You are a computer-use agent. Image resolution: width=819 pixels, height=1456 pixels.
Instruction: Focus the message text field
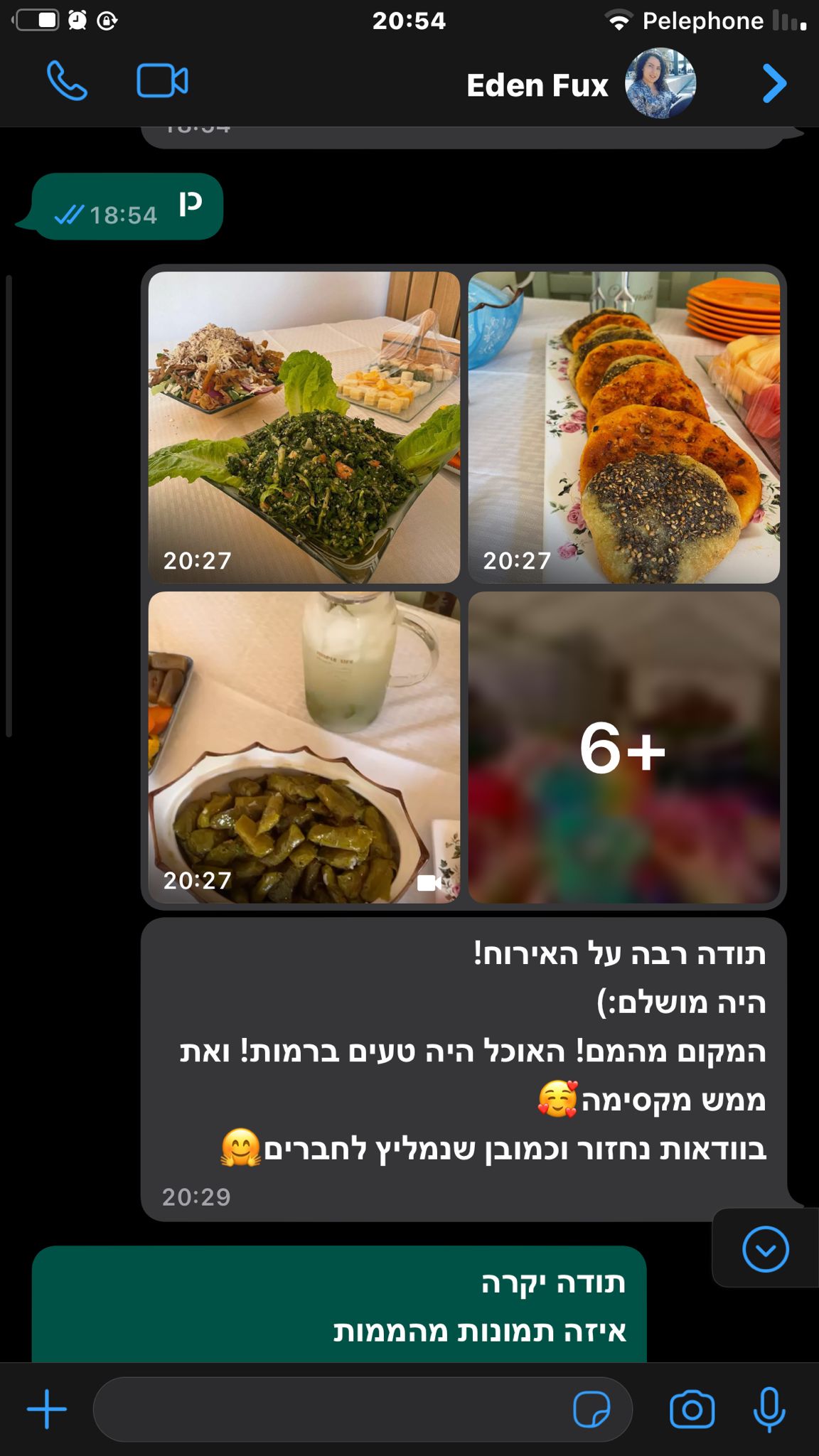pyautogui.click(x=327, y=1409)
